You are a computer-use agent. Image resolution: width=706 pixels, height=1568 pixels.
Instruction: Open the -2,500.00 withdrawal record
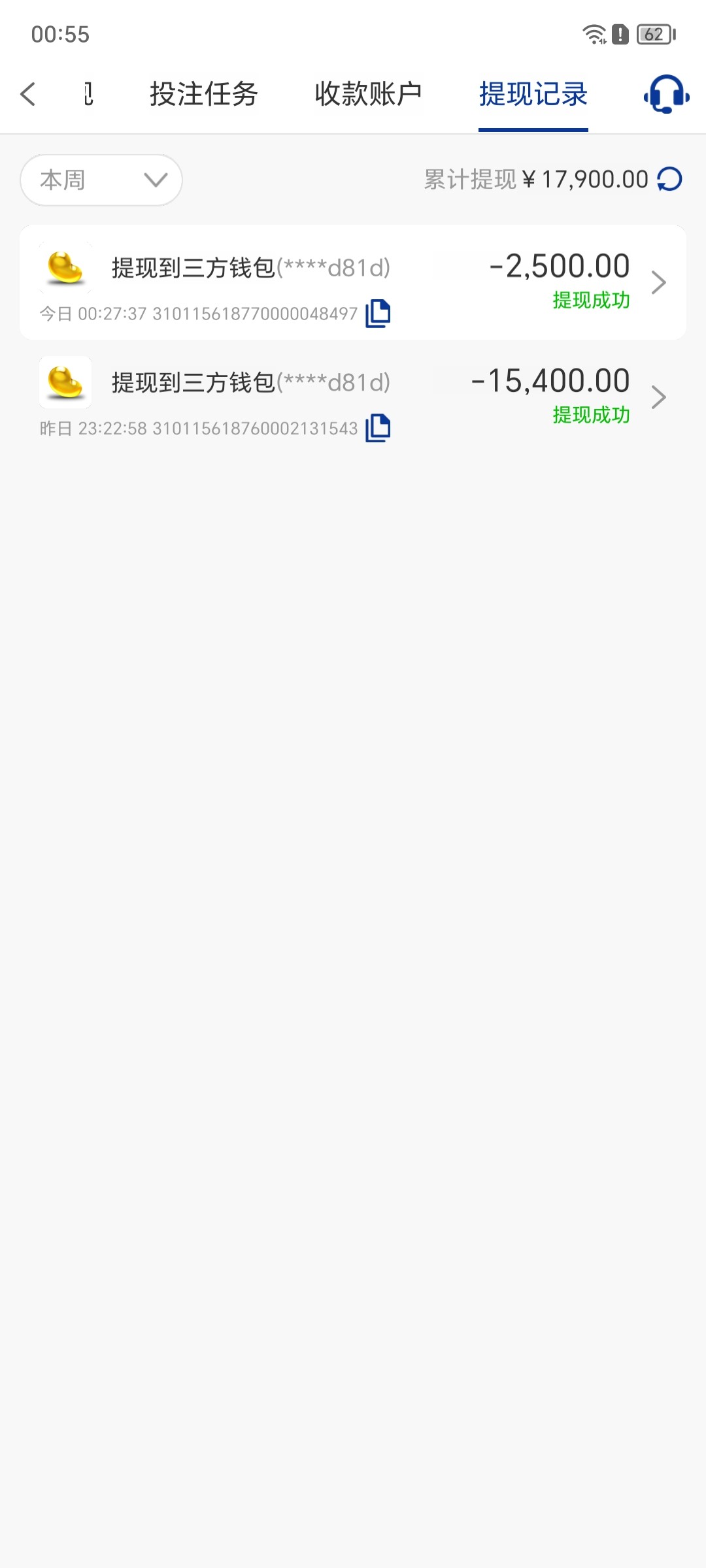click(657, 282)
